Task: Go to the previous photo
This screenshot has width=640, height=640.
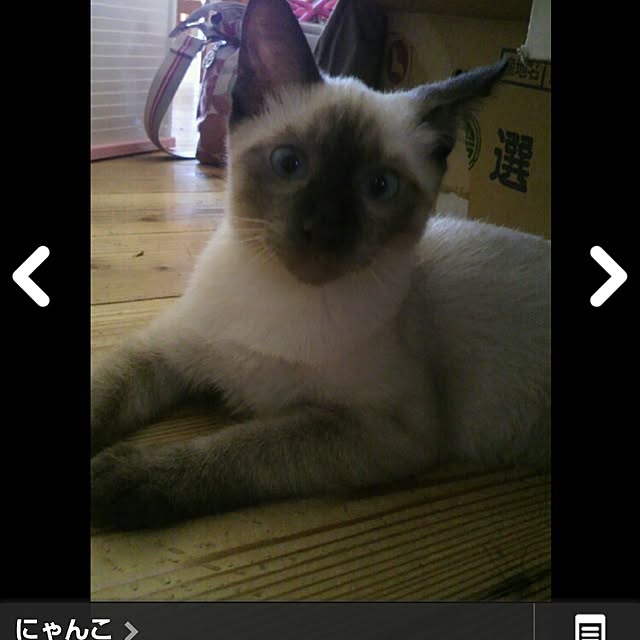Action: click(31, 276)
